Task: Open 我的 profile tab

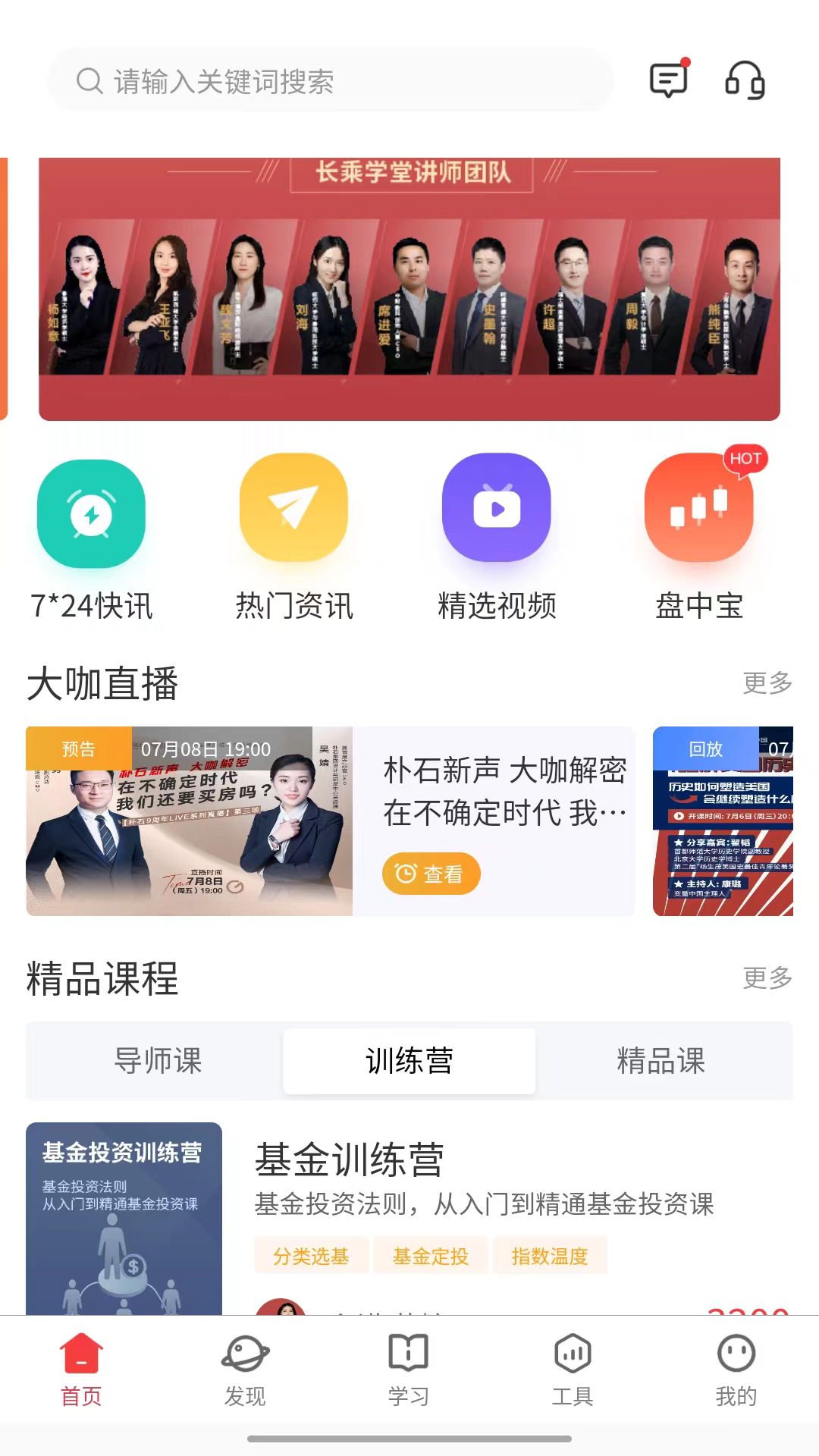Action: click(736, 1370)
